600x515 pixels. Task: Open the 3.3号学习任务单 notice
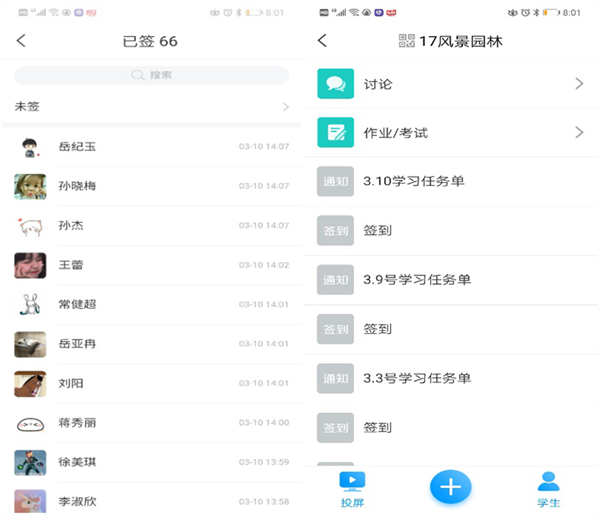[x=450, y=378]
